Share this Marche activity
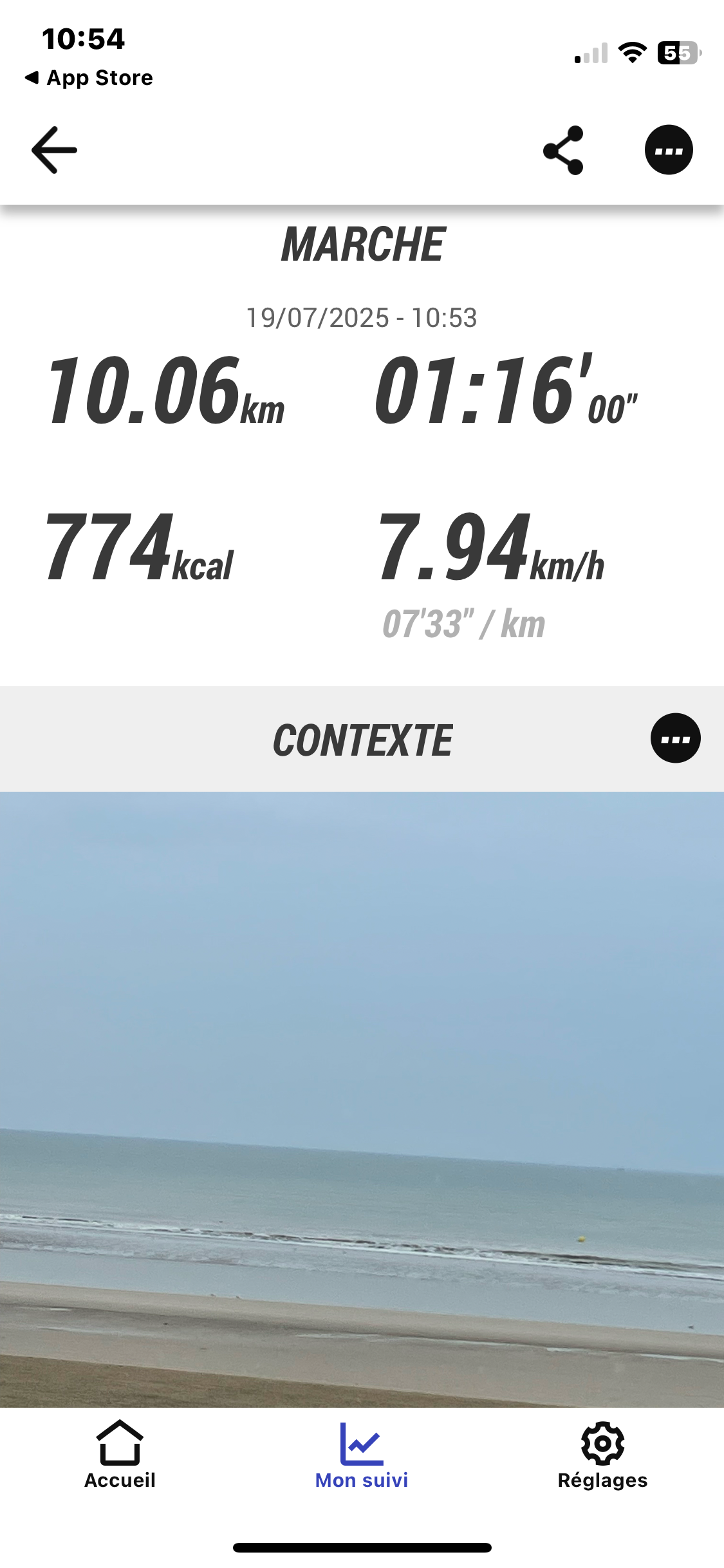Viewport: 724px width, 1568px height. tap(563, 150)
